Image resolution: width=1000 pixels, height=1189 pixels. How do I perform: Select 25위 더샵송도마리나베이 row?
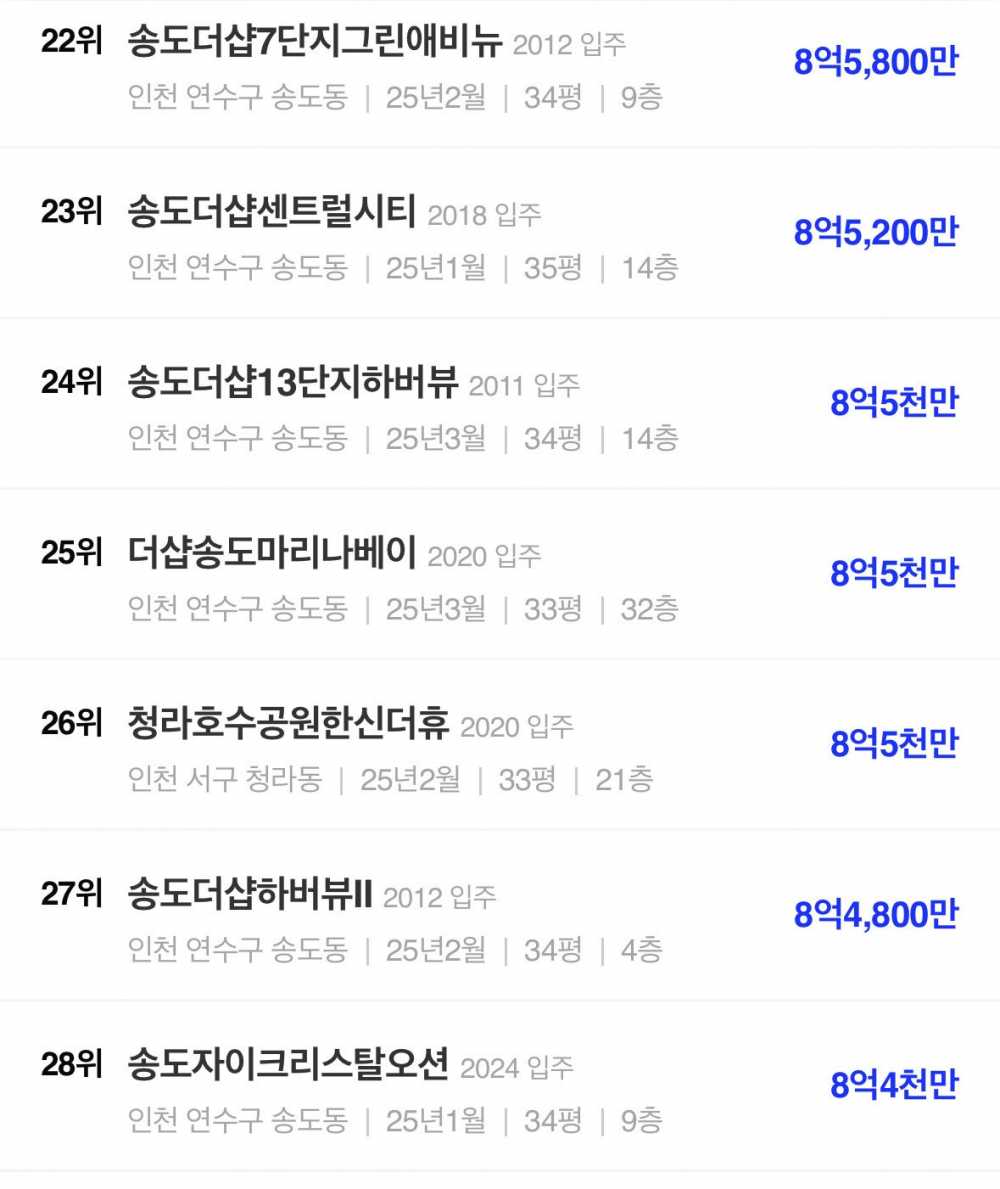pos(272,553)
